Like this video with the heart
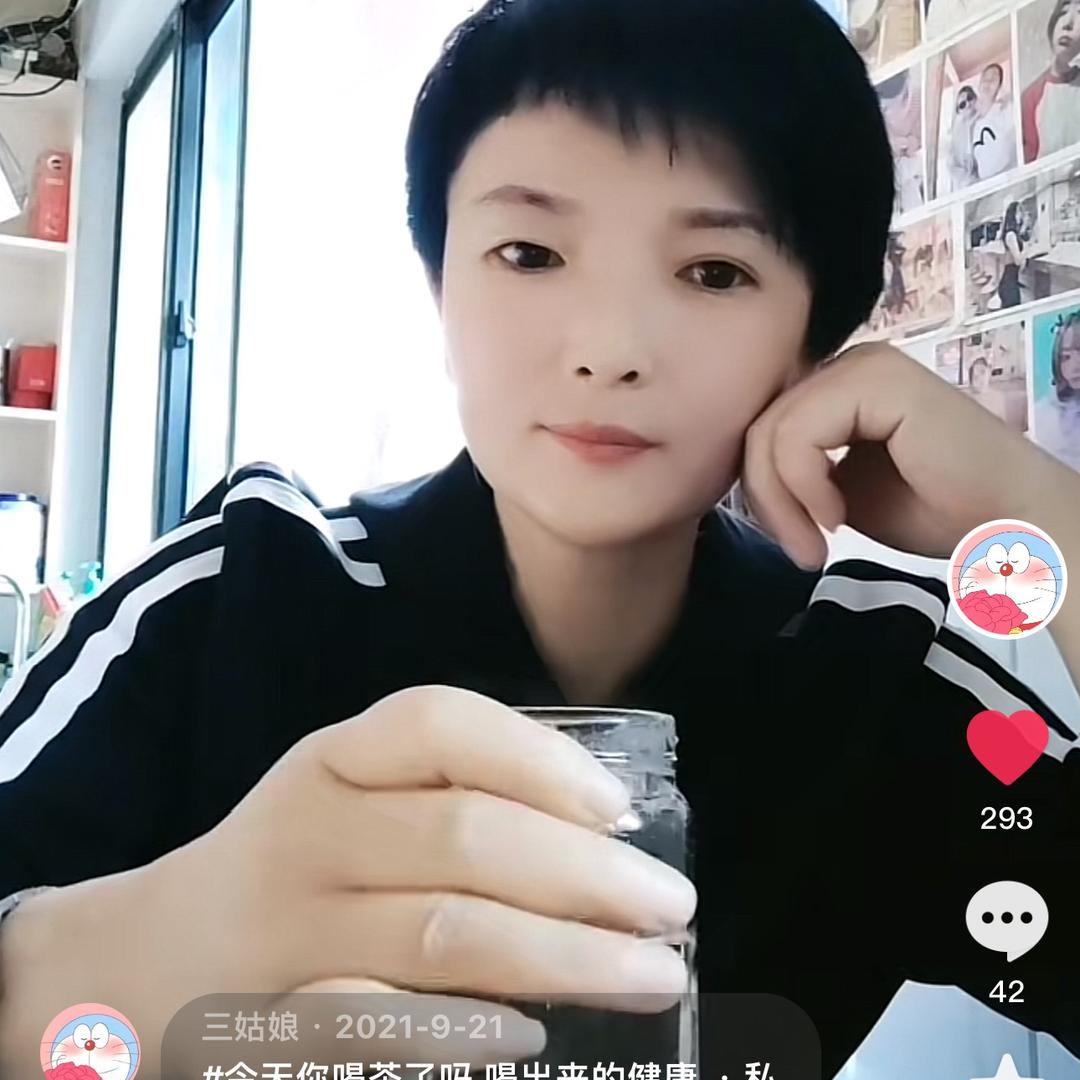1080x1080 pixels. (x=1006, y=746)
